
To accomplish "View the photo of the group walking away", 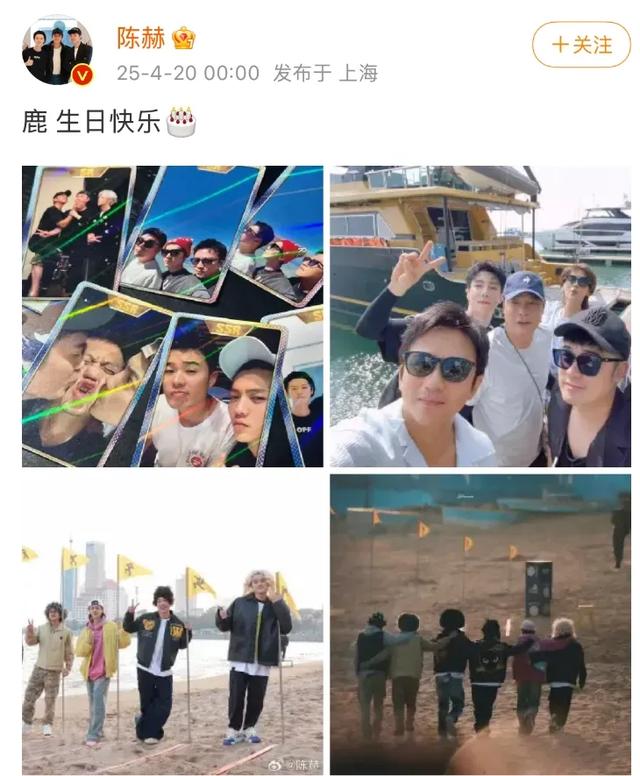I will (480, 624).
